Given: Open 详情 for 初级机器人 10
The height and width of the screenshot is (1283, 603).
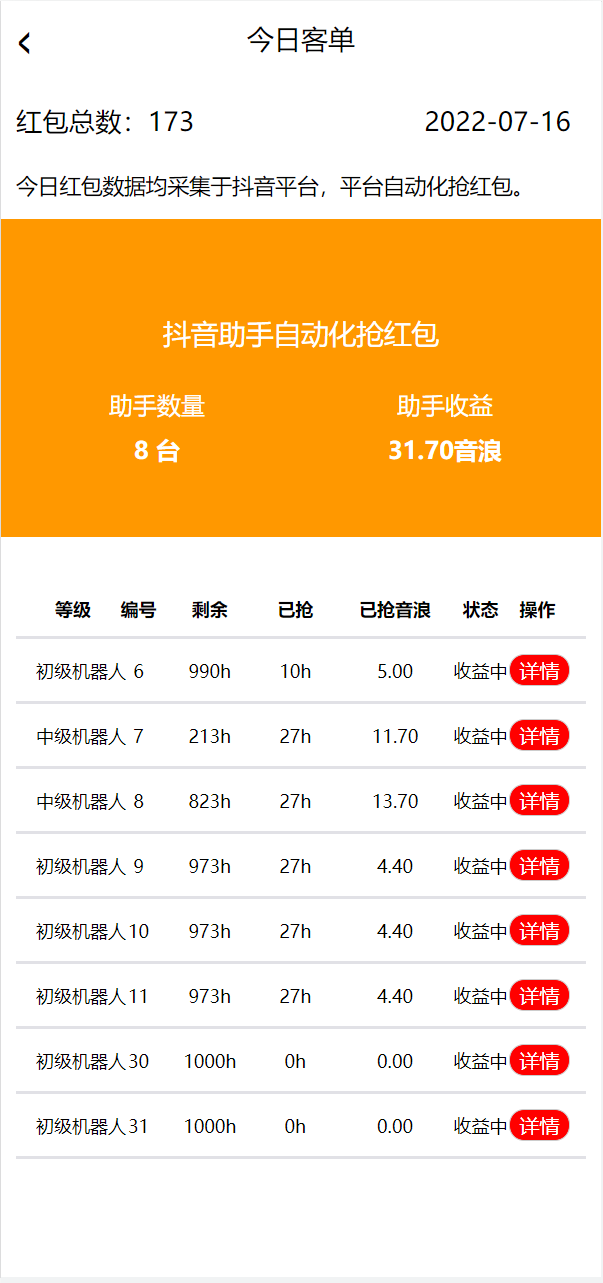Looking at the screenshot, I should (x=539, y=931).
